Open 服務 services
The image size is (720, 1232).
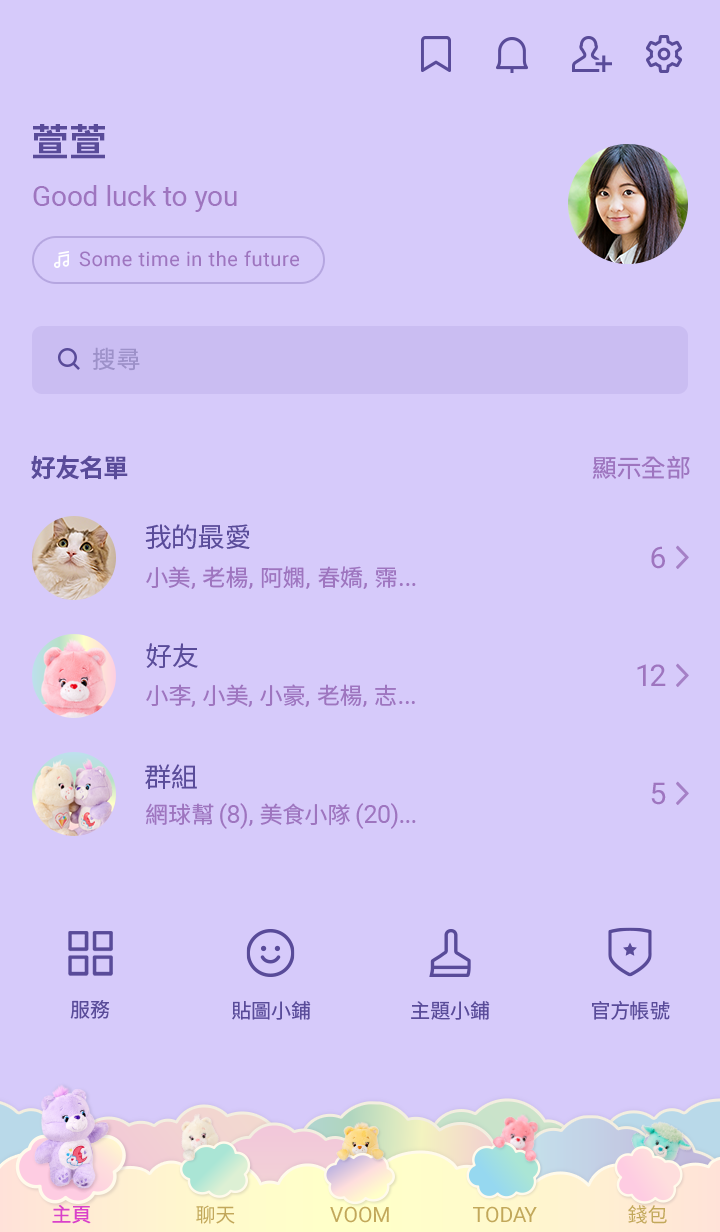pos(90,972)
